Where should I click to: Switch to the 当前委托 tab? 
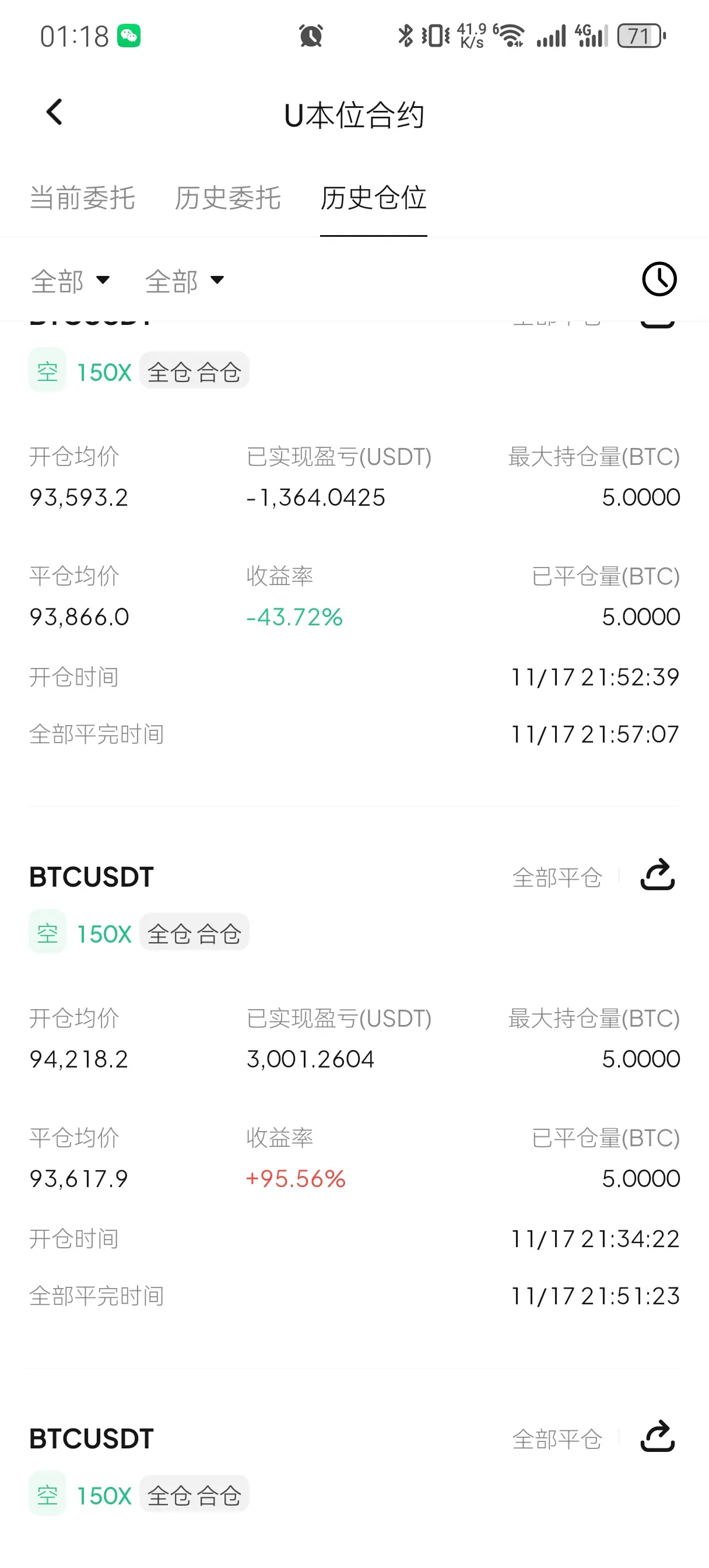82,198
